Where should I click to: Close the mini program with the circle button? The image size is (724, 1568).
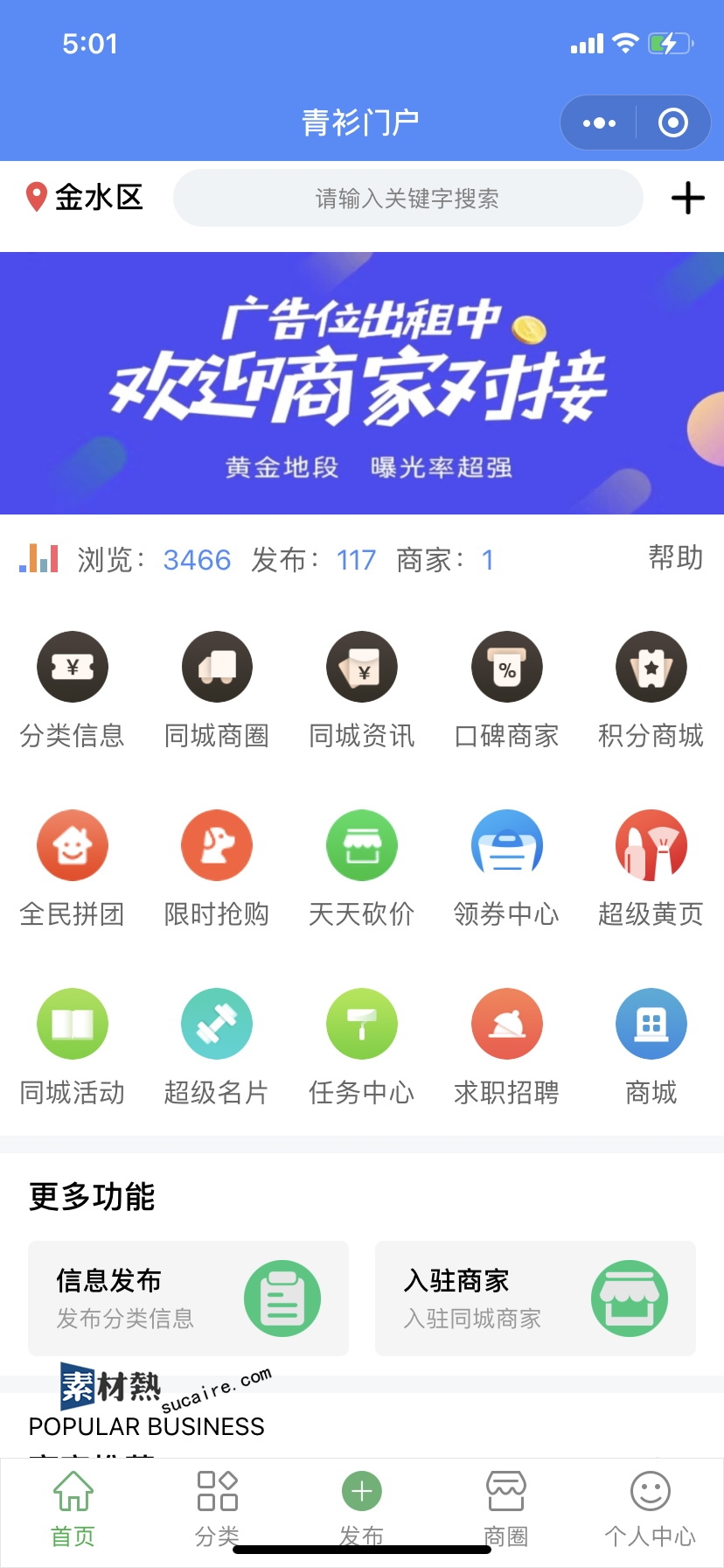tap(672, 123)
